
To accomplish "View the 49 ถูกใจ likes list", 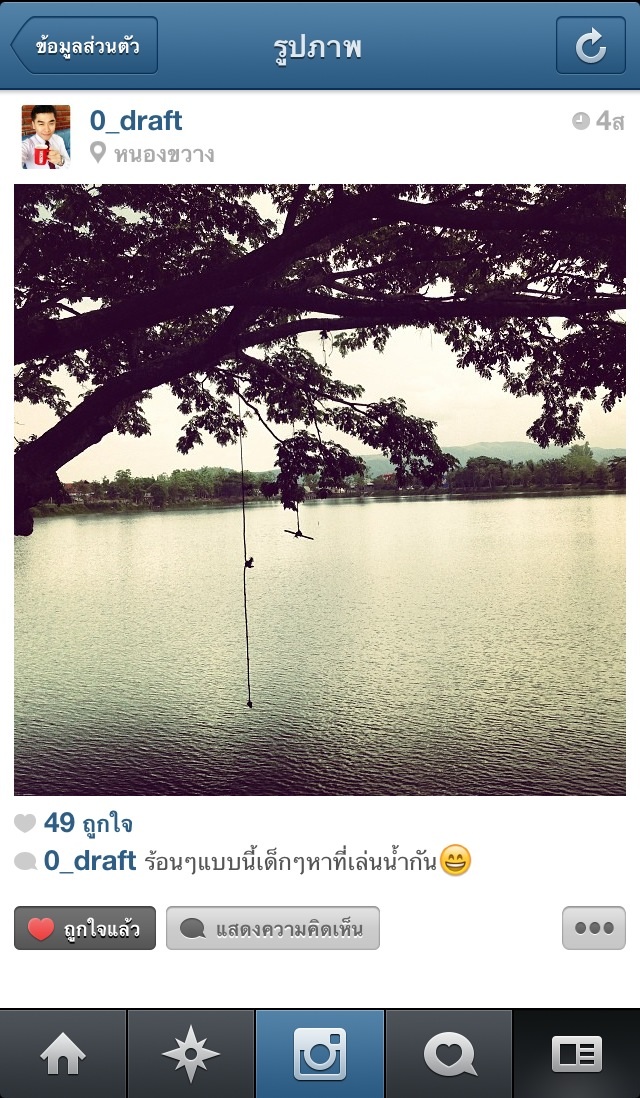I will pos(87,824).
